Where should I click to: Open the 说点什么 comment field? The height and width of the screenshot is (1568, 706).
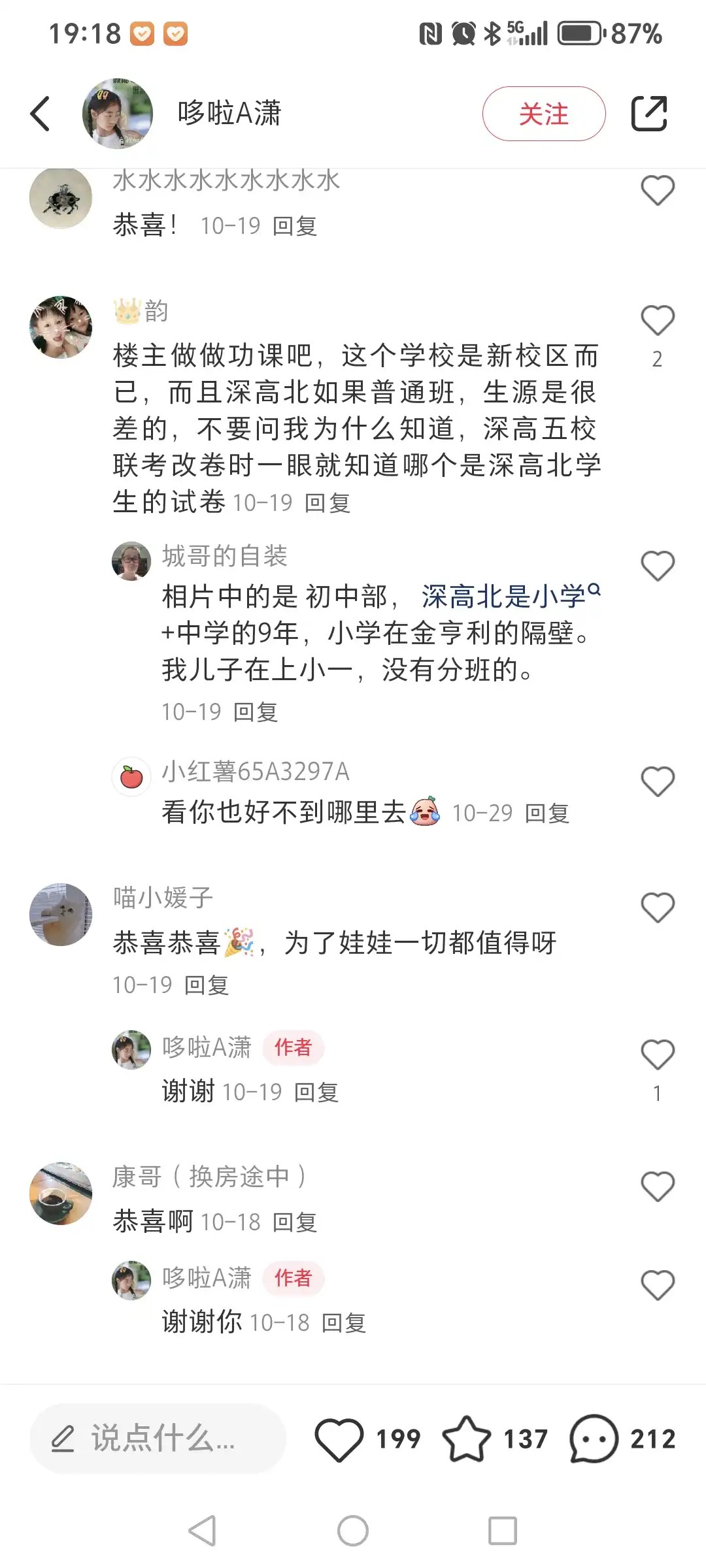(158, 1439)
